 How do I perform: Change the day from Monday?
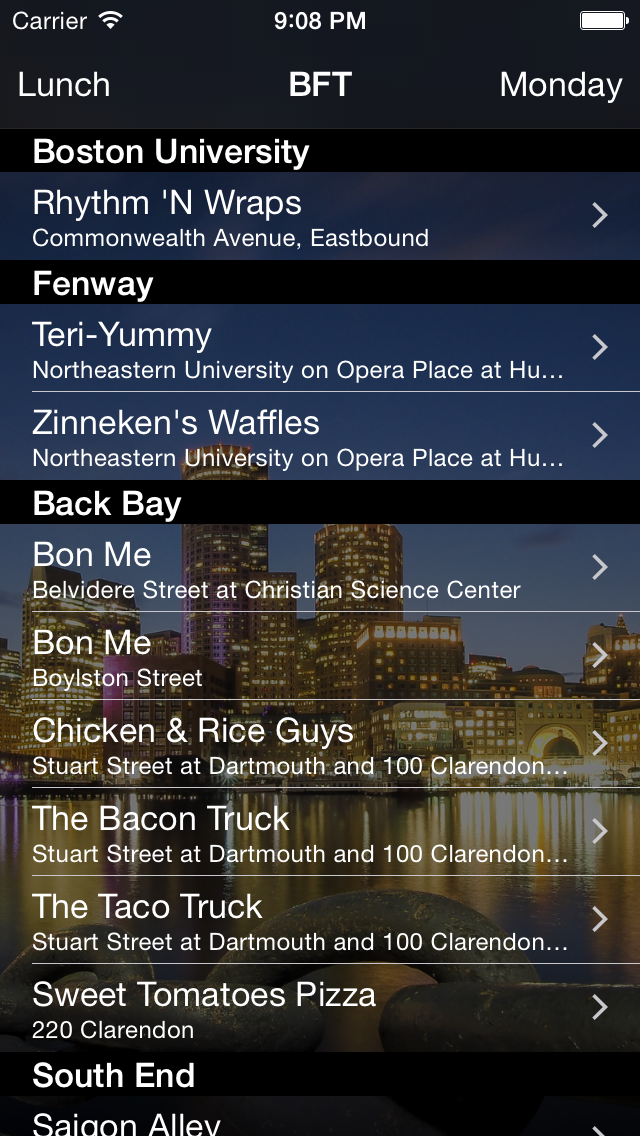point(560,85)
